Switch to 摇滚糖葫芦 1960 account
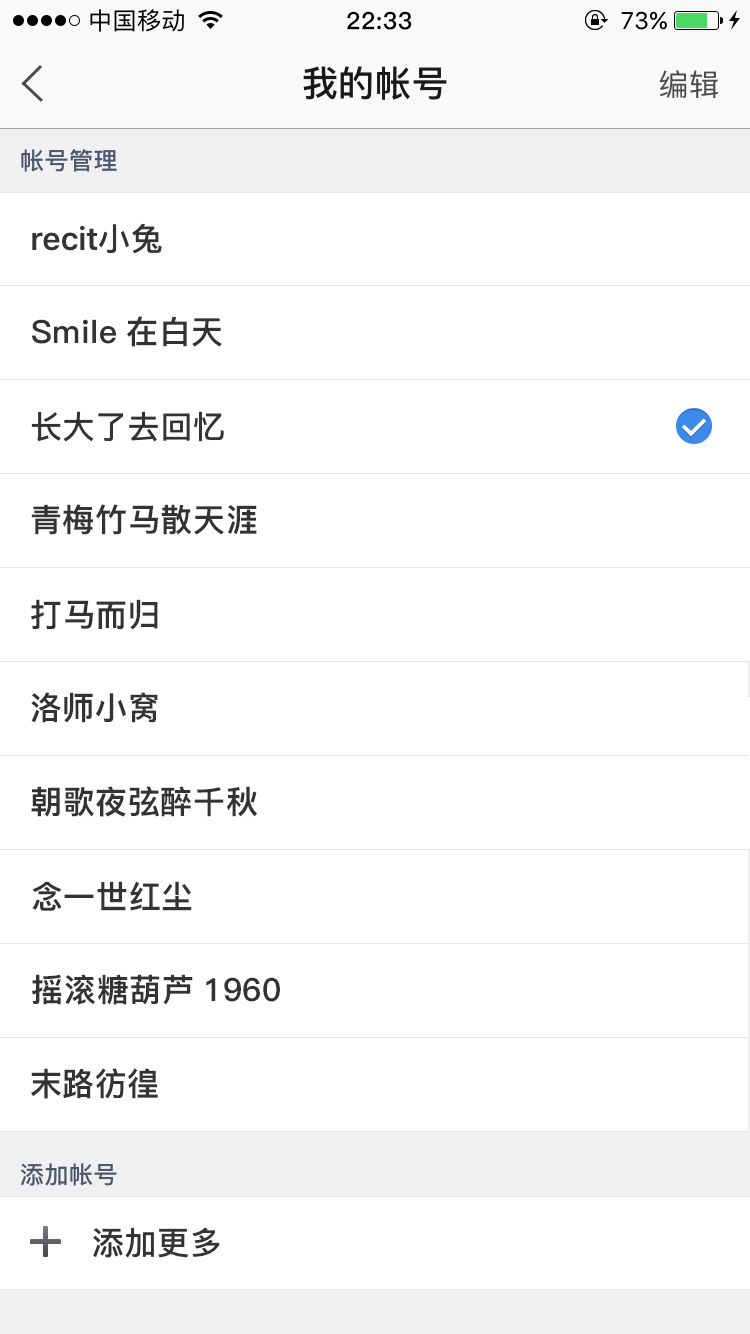Screen dimensions: 750x1334 tap(156, 991)
